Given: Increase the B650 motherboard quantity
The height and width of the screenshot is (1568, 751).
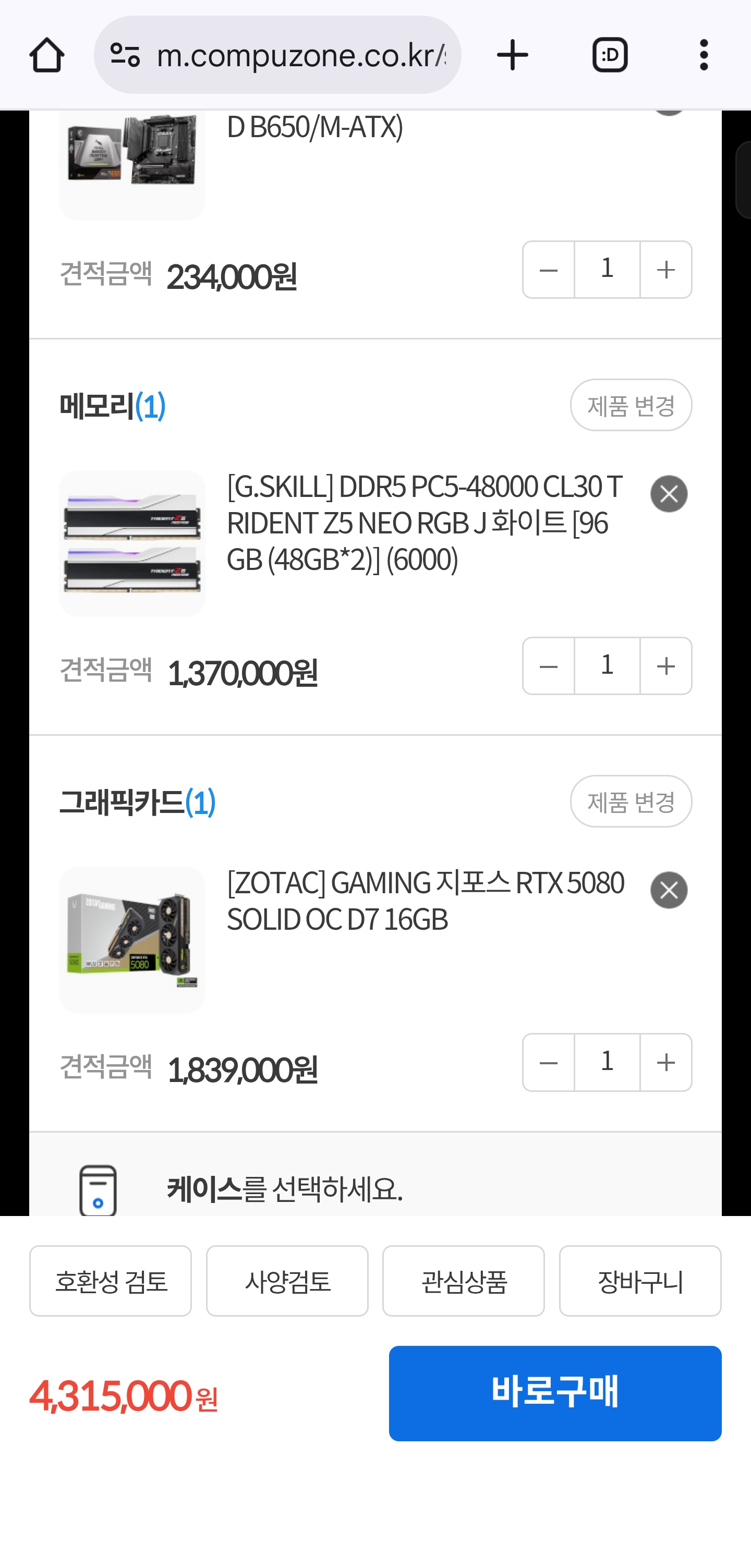Looking at the screenshot, I should 666,270.
